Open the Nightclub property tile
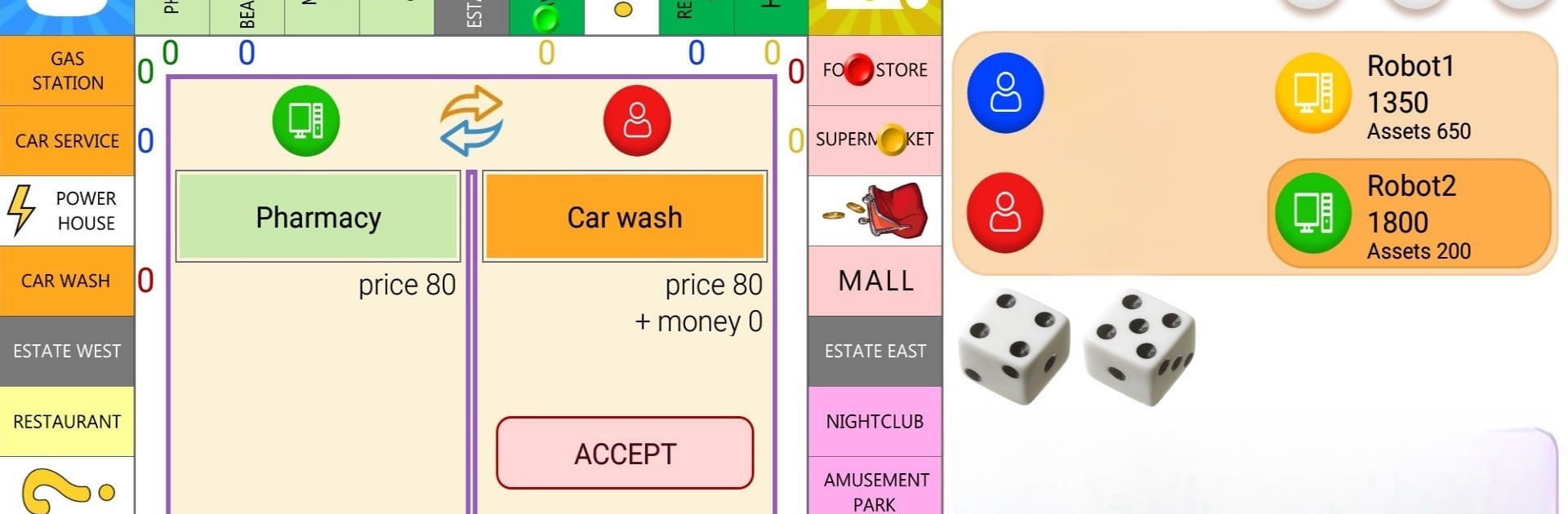Image resolution: width=1568 pixels, height=514 pixels. tap(875, 421)
